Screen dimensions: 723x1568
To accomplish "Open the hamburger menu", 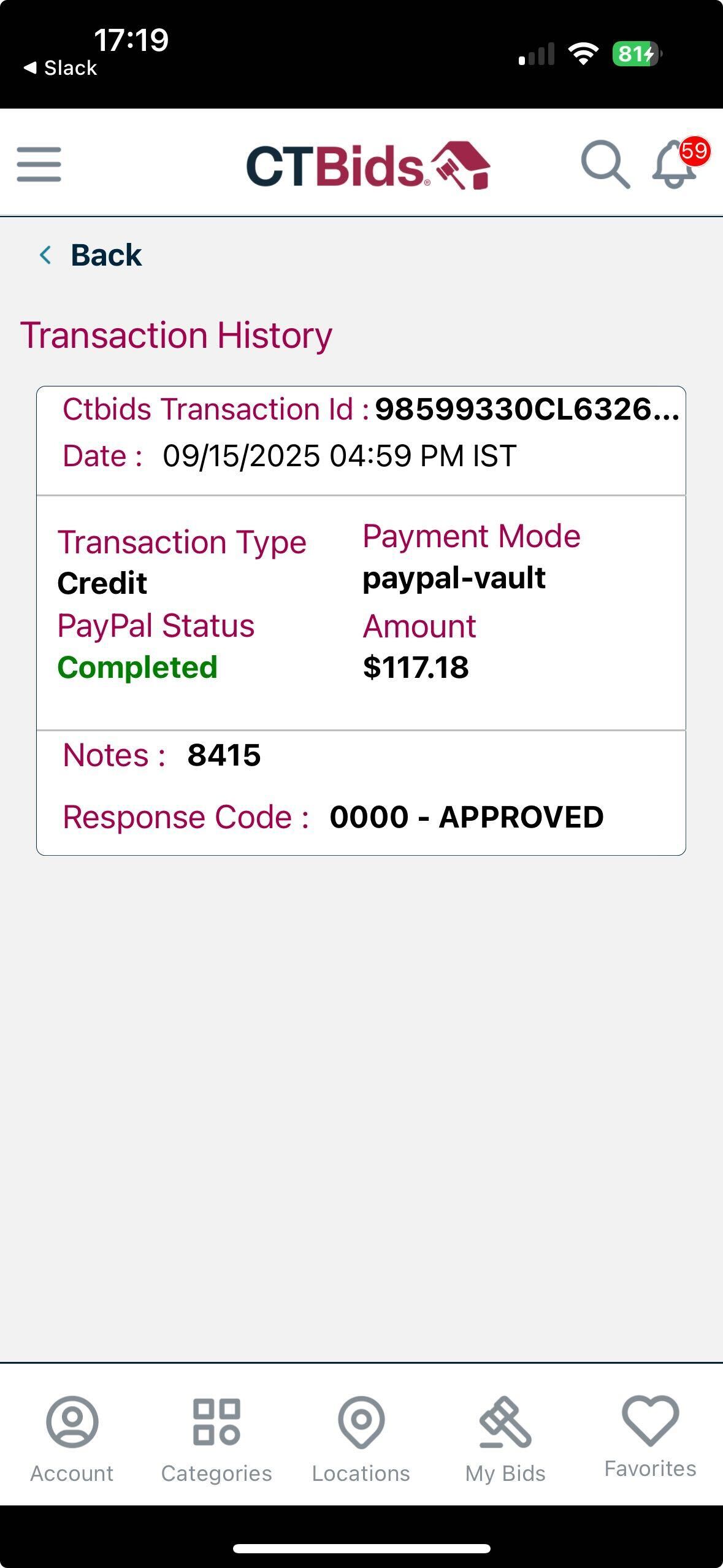I will [x=39, y=164].
